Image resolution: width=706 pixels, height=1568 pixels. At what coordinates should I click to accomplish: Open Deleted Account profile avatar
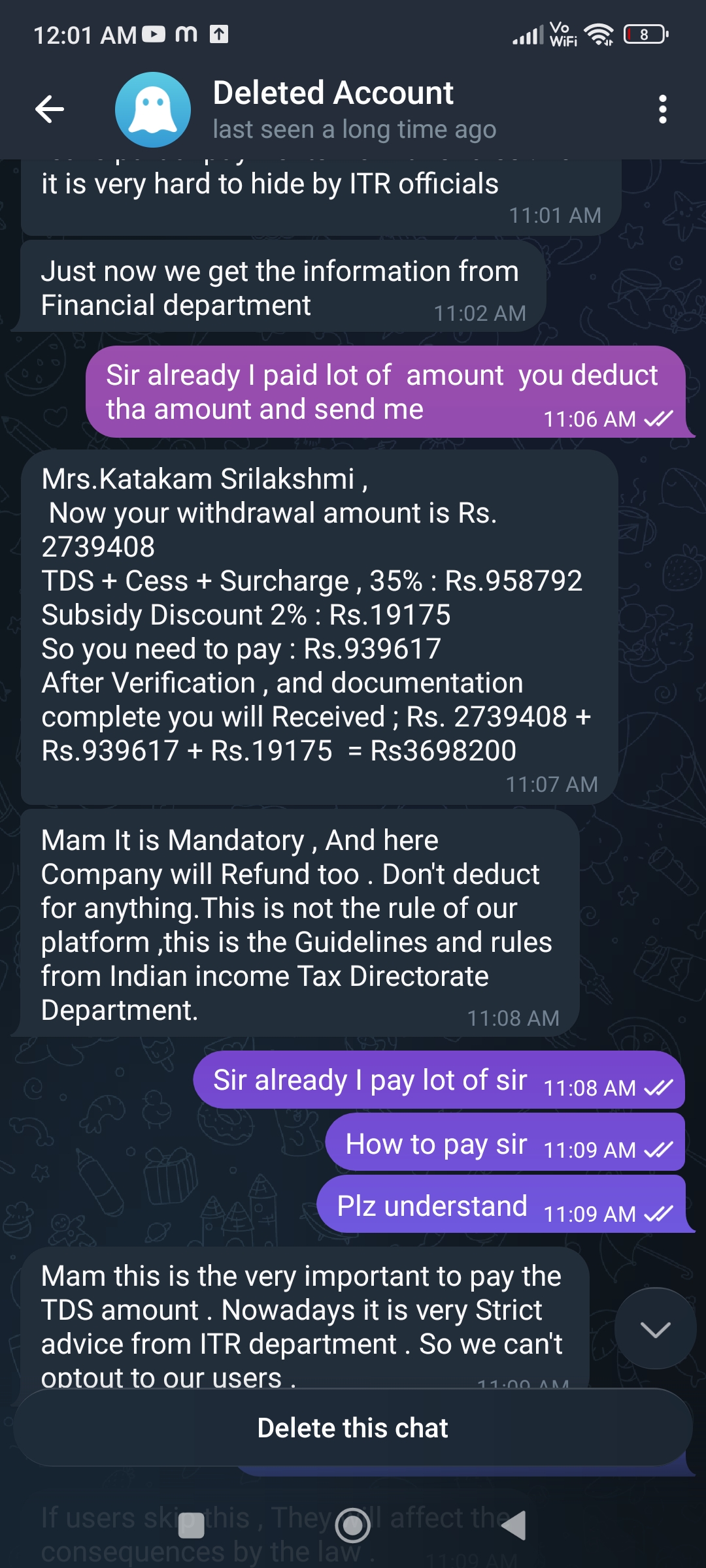[x=153, y=109]
